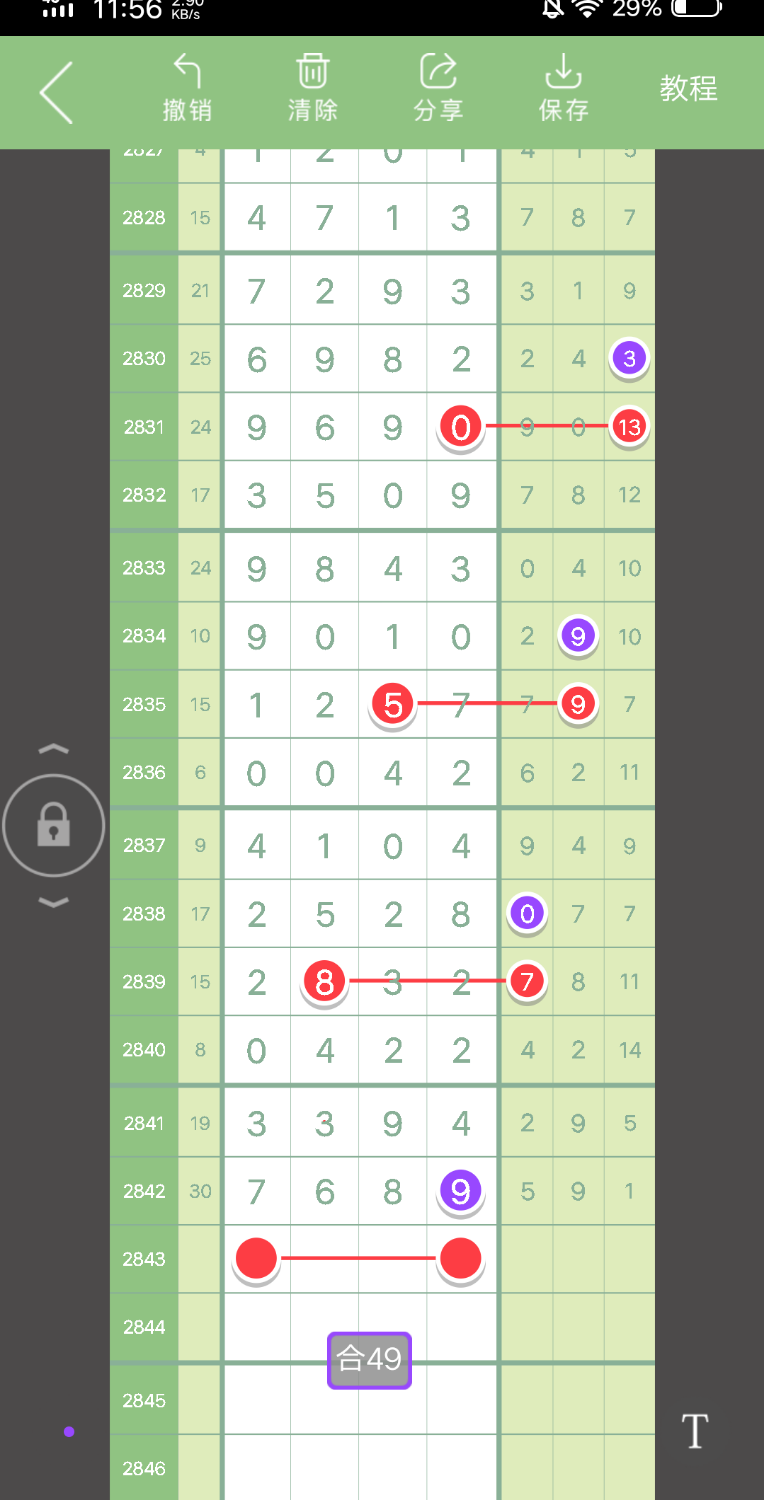The height and width of the screenshot is (1500, 764).
Task: Go back with the left arrow
Action: tap(56, 92)
